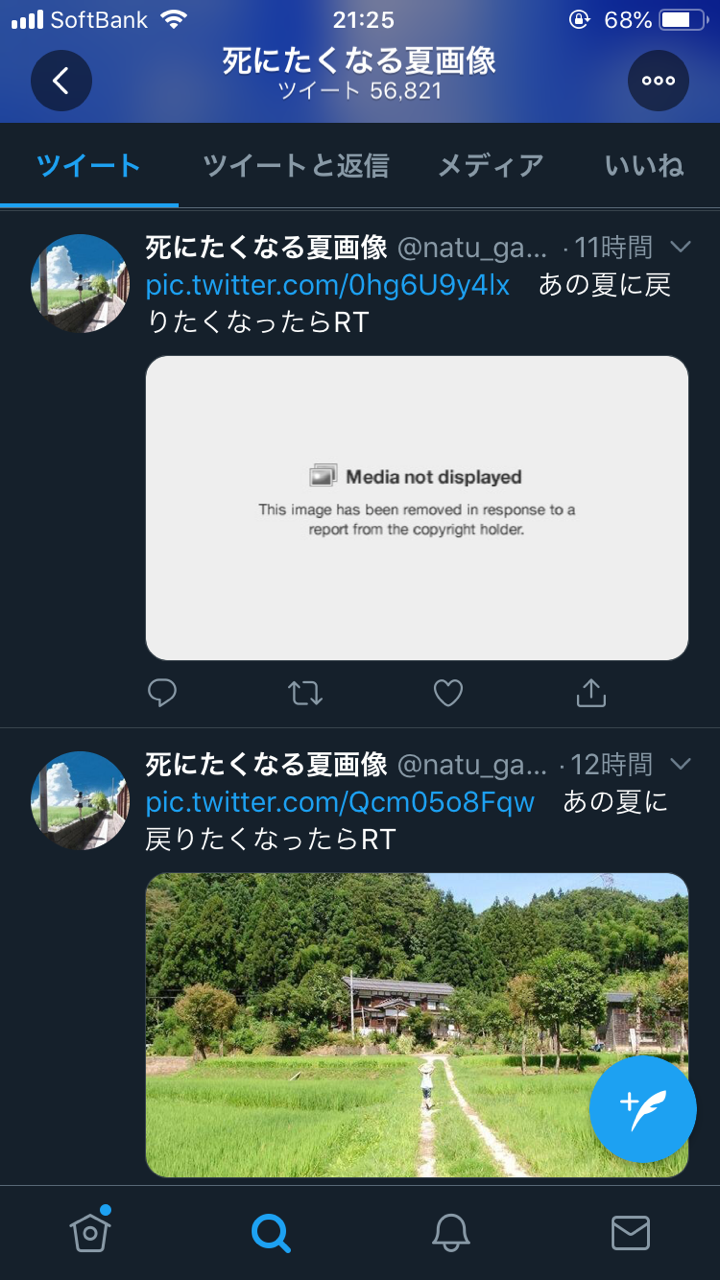Open the share icon on the first tweet

tap(590, 692)
